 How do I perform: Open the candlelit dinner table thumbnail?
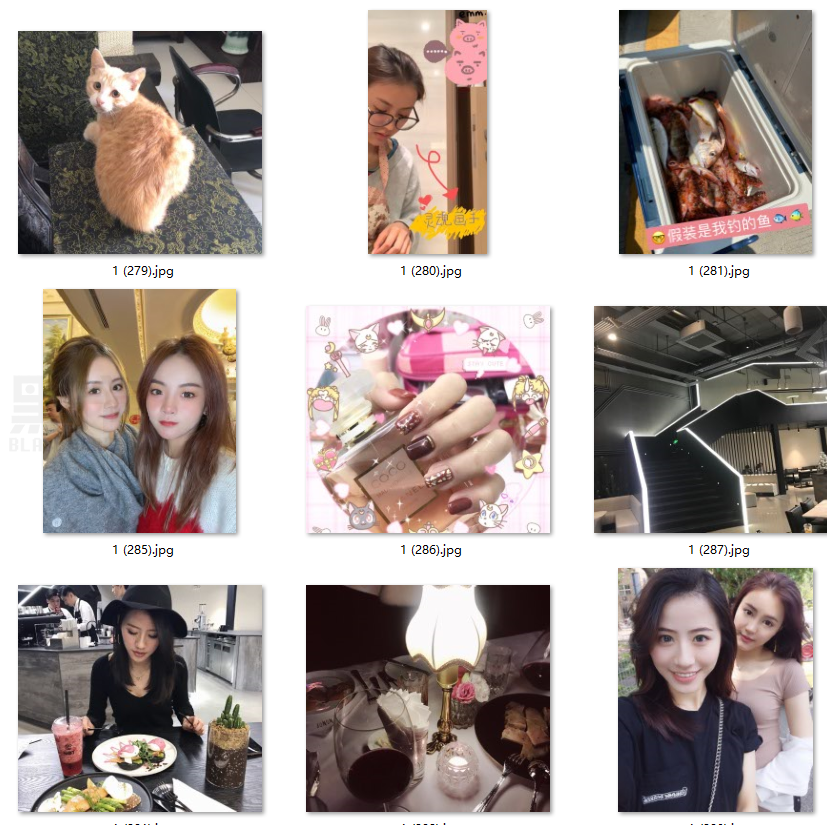click(428, 698)
